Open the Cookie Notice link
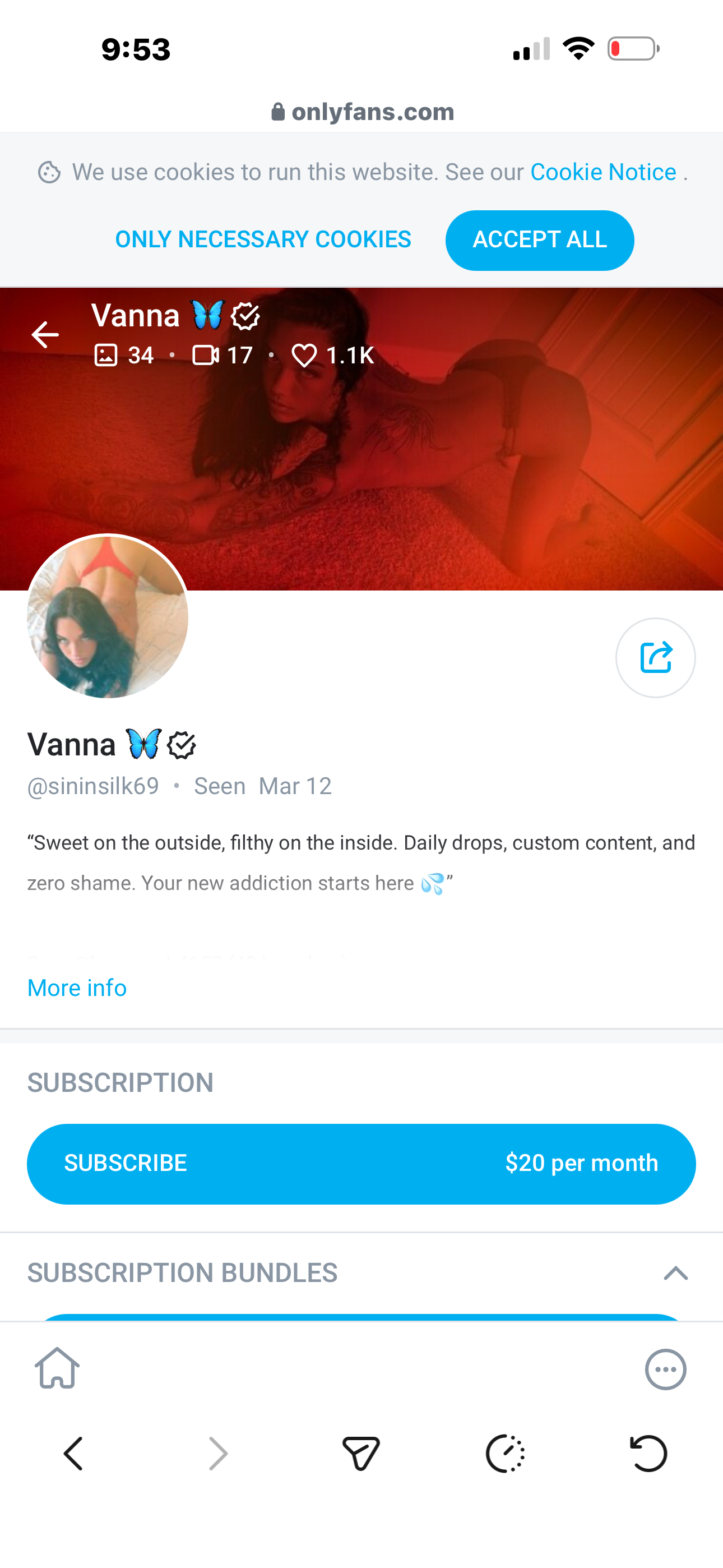Viewport: 723px width, 1568px height. tap(602, 172)
